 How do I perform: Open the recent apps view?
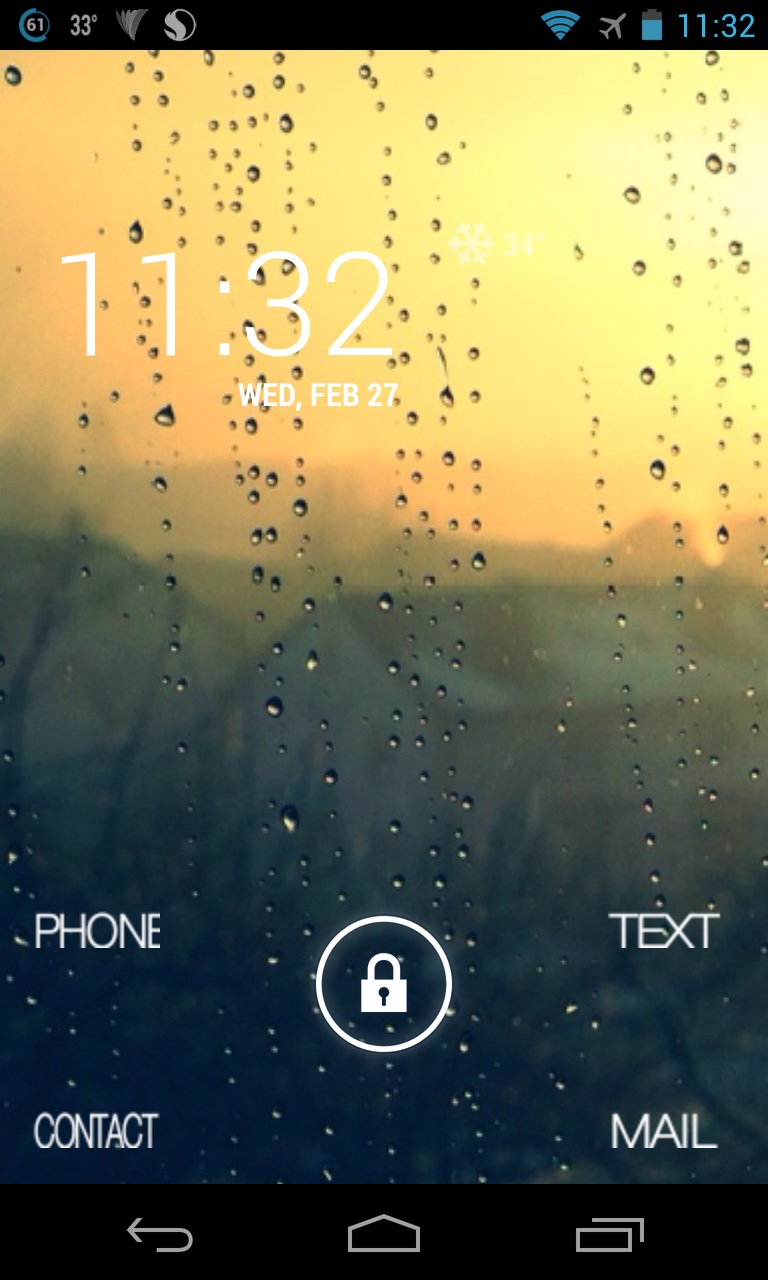pyautogui.click(x=609, y=1234)
